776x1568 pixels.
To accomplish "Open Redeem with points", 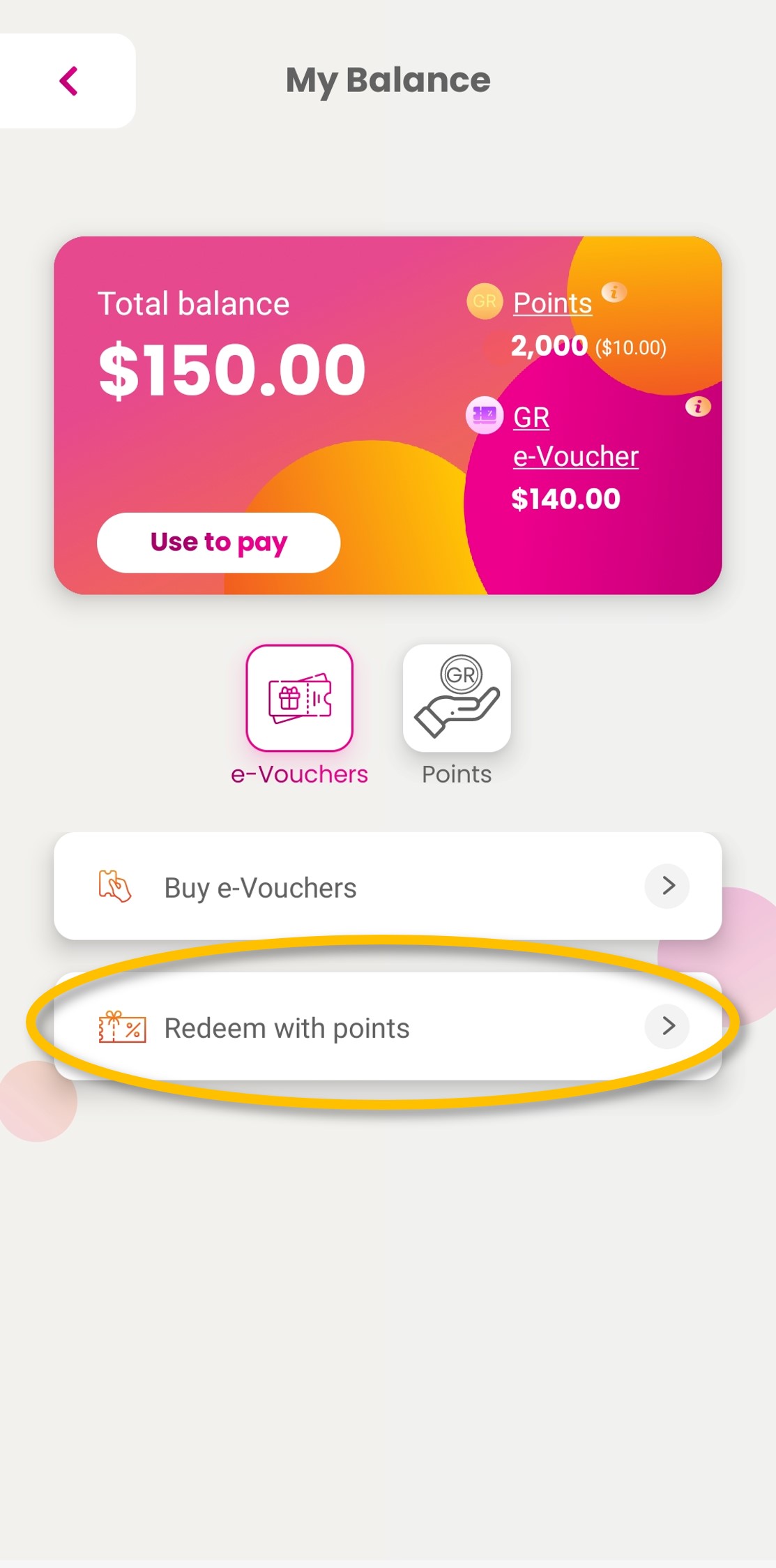I will coord(388,1027).
